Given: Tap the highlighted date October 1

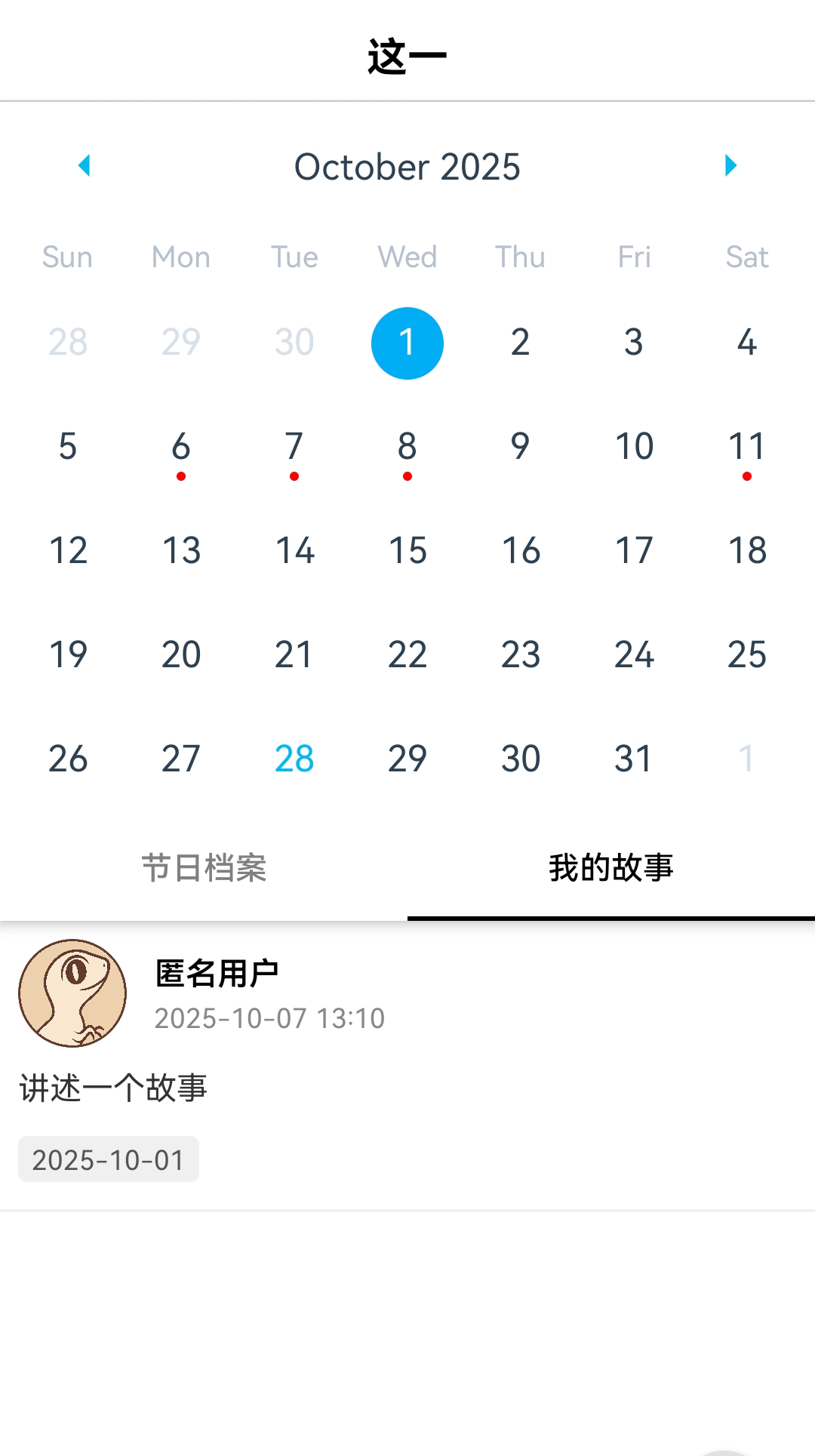Looking at the screenshot, I should click(407, 343).
